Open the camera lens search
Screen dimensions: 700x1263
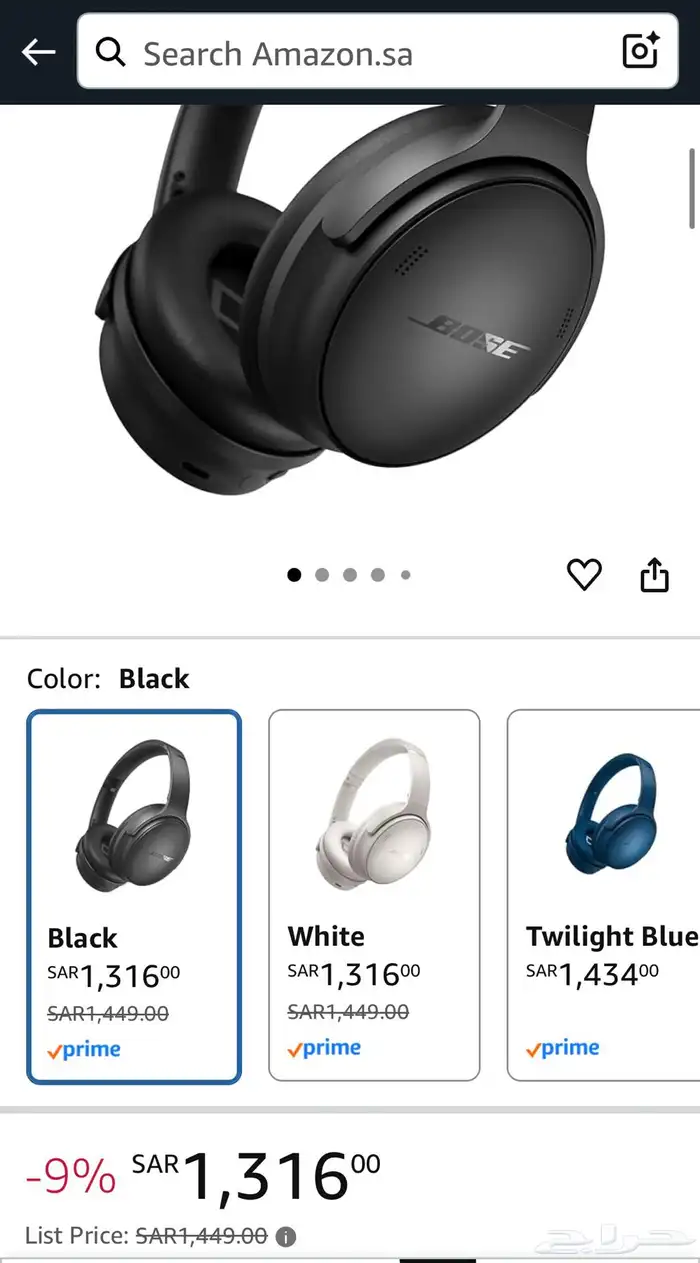coord(640,51)
